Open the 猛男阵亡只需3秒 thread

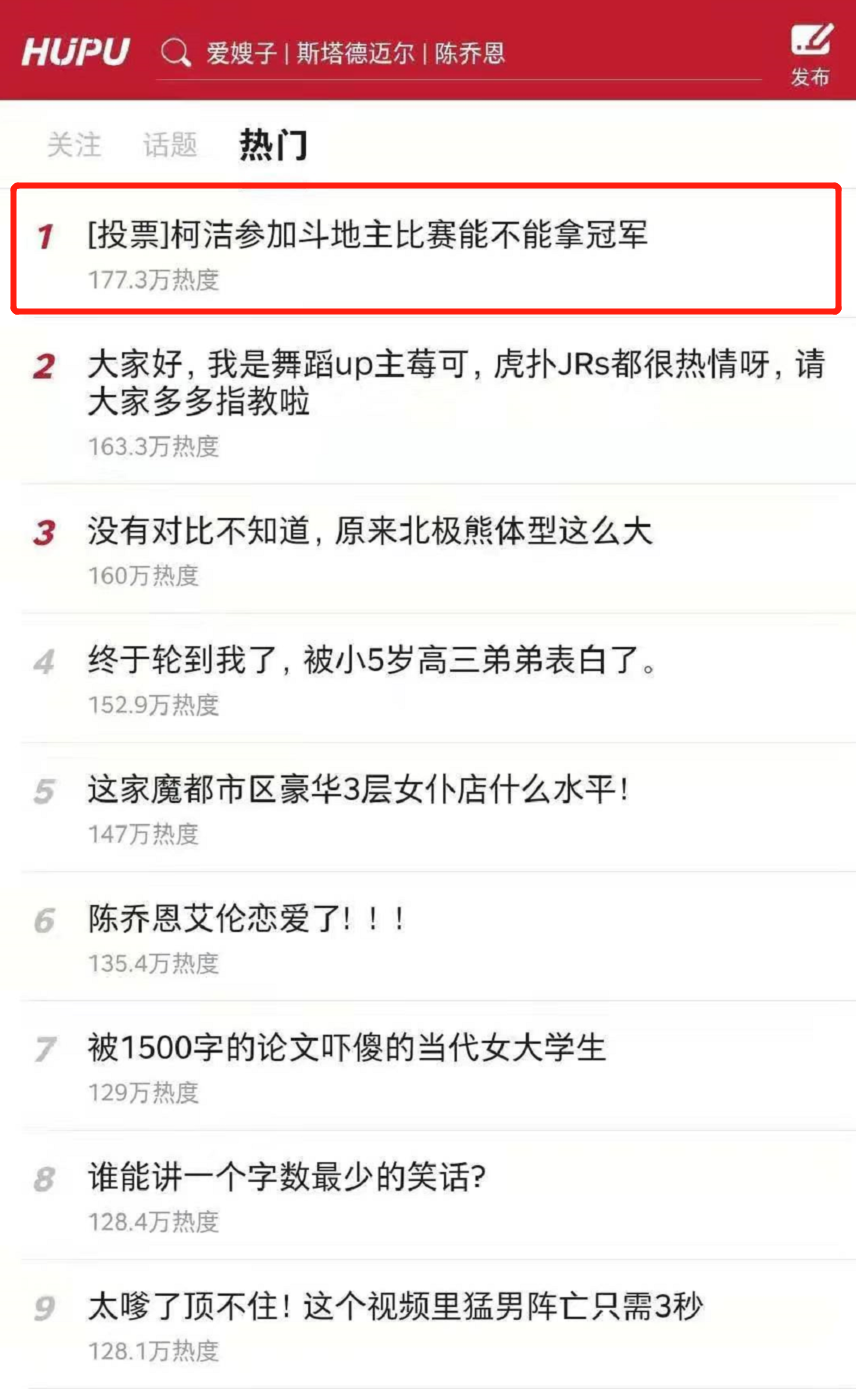click(x=428, y=1324)
